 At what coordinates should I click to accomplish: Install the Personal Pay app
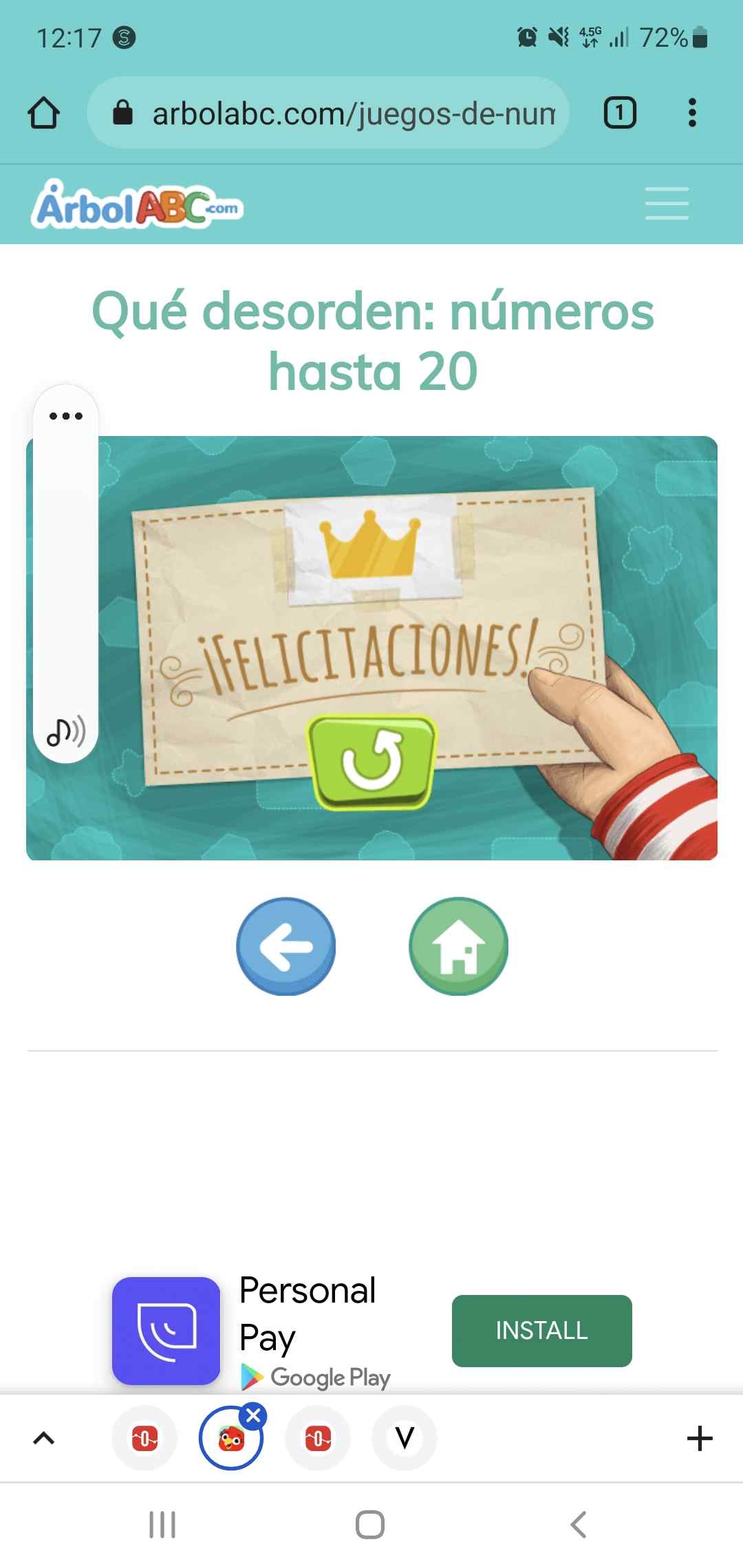(541, 1331)
